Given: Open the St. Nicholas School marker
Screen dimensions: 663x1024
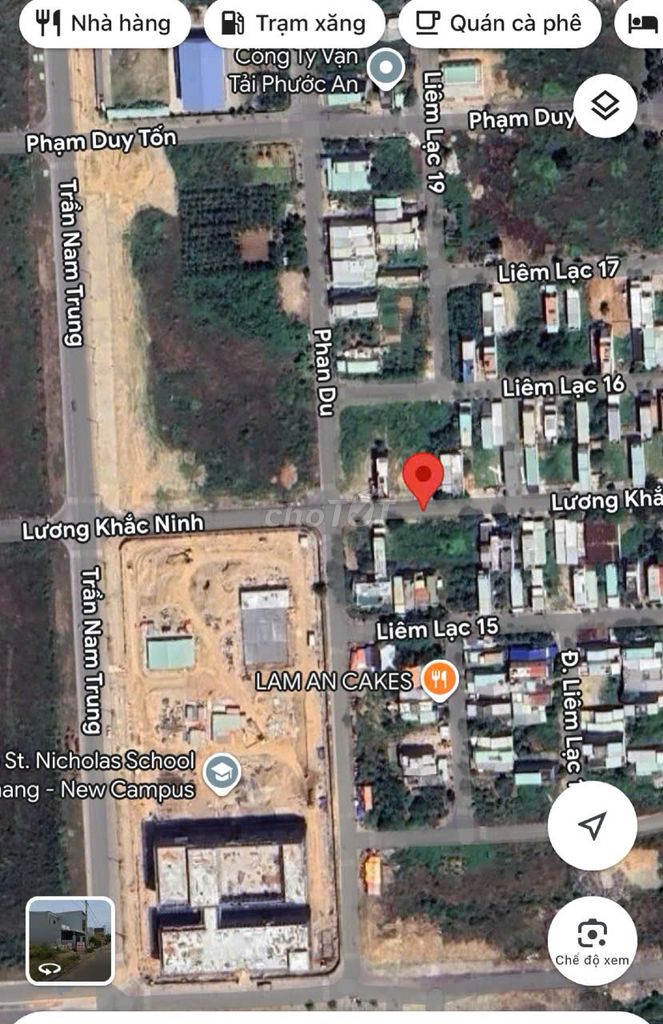Looking at the screenshot, I should pos(220,773).
